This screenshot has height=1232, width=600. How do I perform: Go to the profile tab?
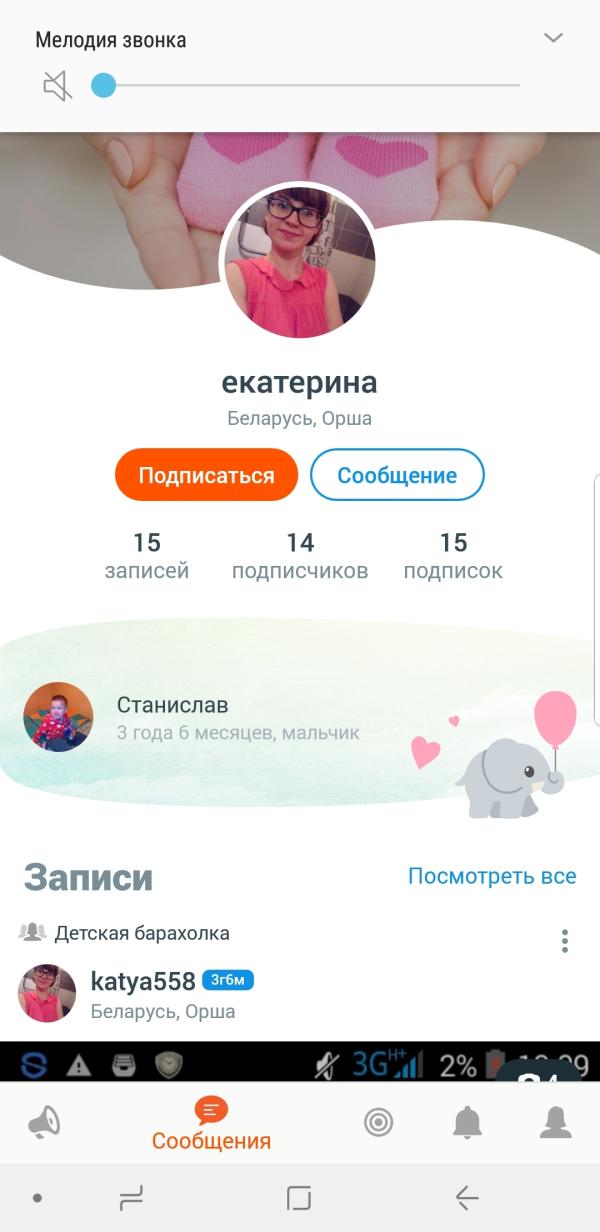point(555,1123)
